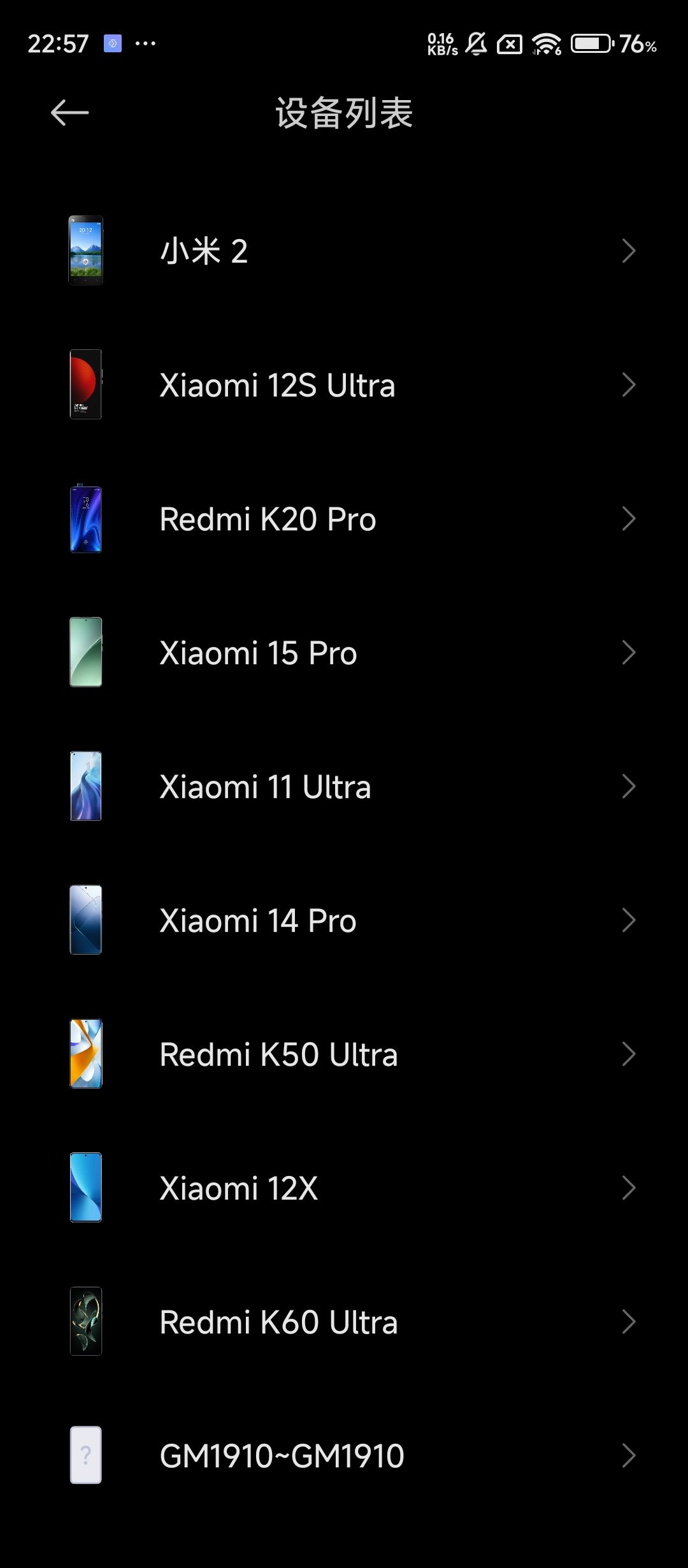This screenshot has height=1568, width=688.
Task: Open Redmi K20 Pro device details
Action: tap(344, 519)
